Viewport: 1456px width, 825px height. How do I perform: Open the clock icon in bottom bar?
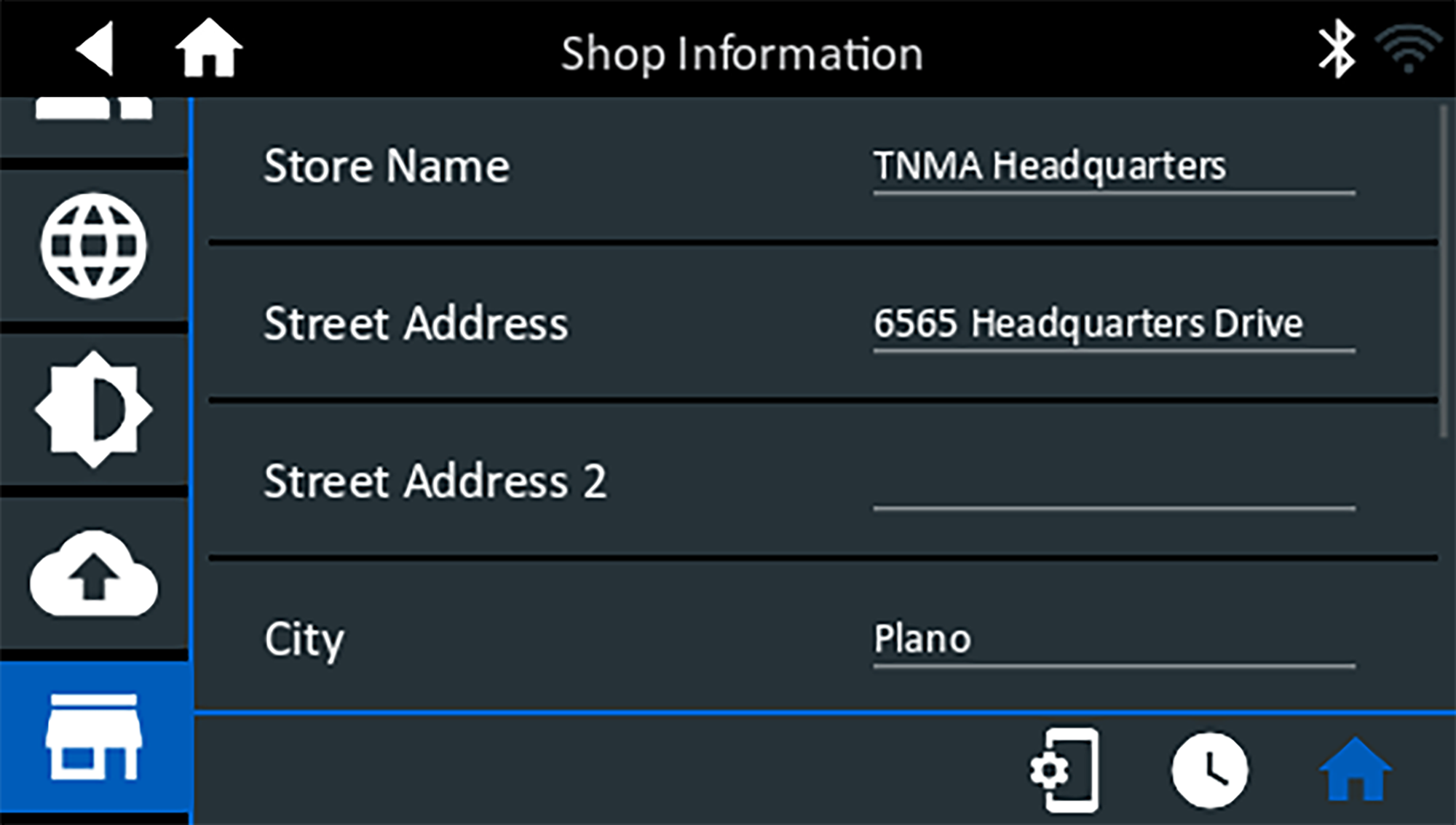click(x=1209, y=770)
